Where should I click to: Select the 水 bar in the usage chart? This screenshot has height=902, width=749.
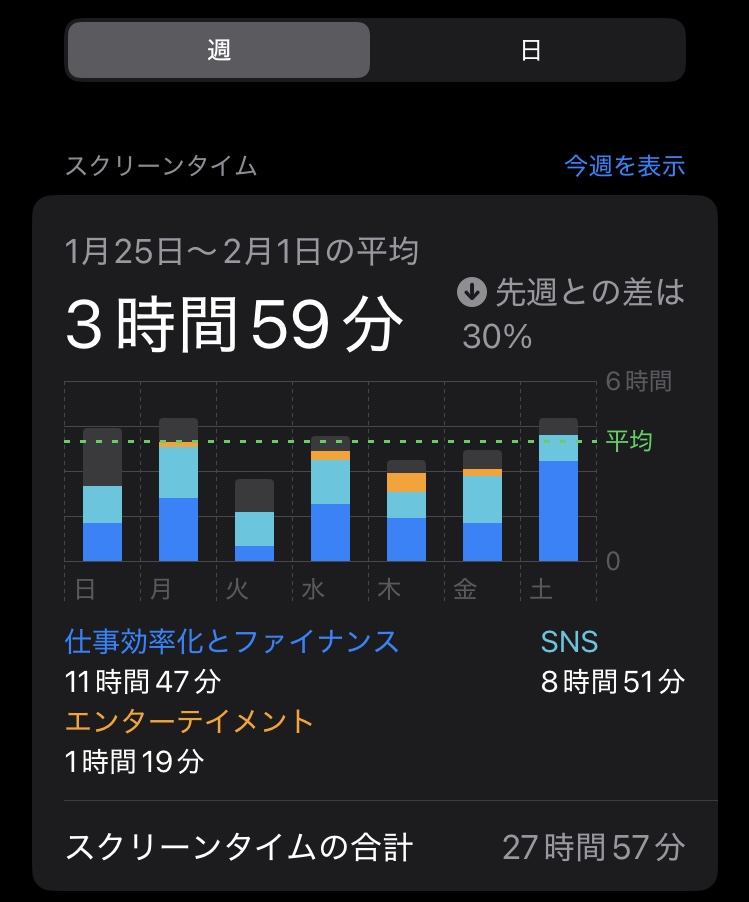[330, 500]
